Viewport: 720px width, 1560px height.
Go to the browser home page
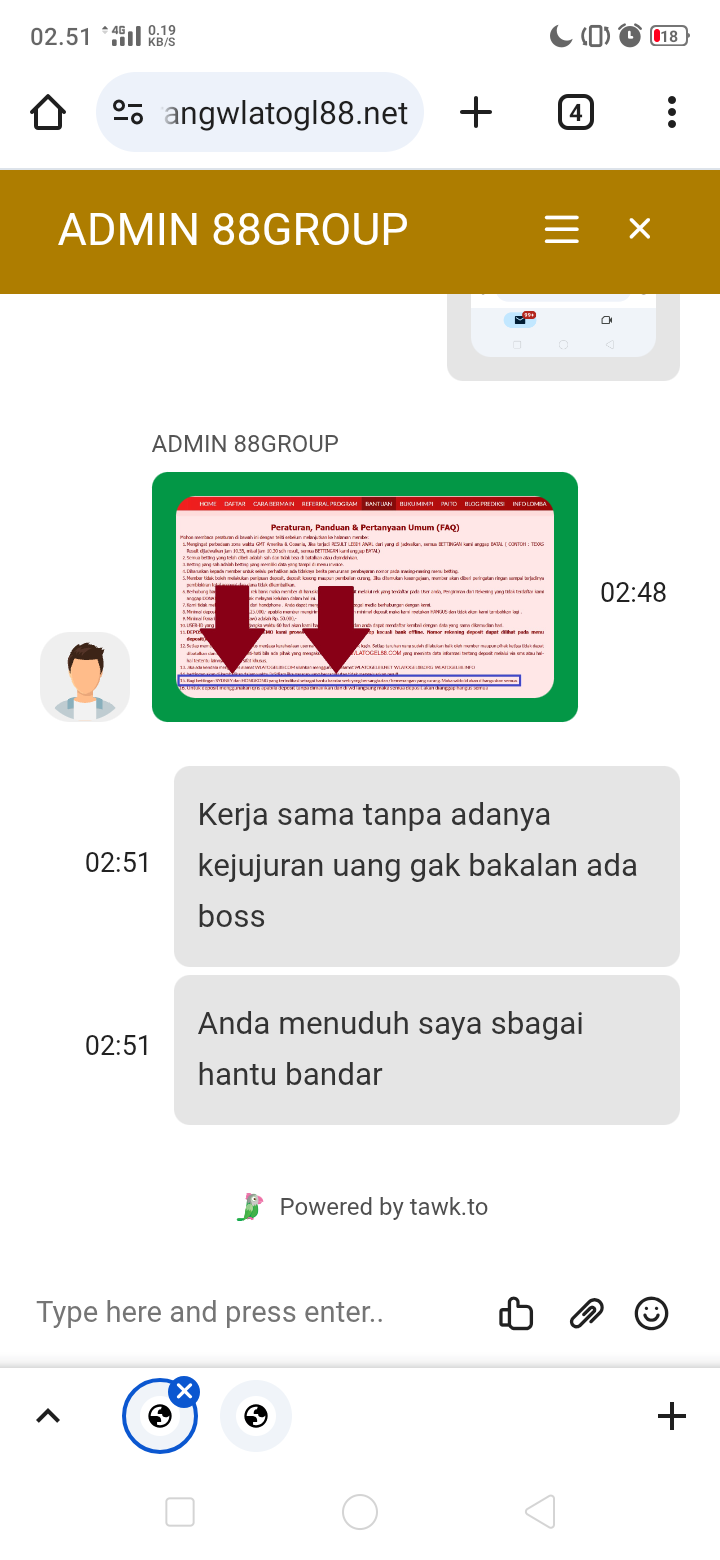pyautogui.click(x=48, y=113)
